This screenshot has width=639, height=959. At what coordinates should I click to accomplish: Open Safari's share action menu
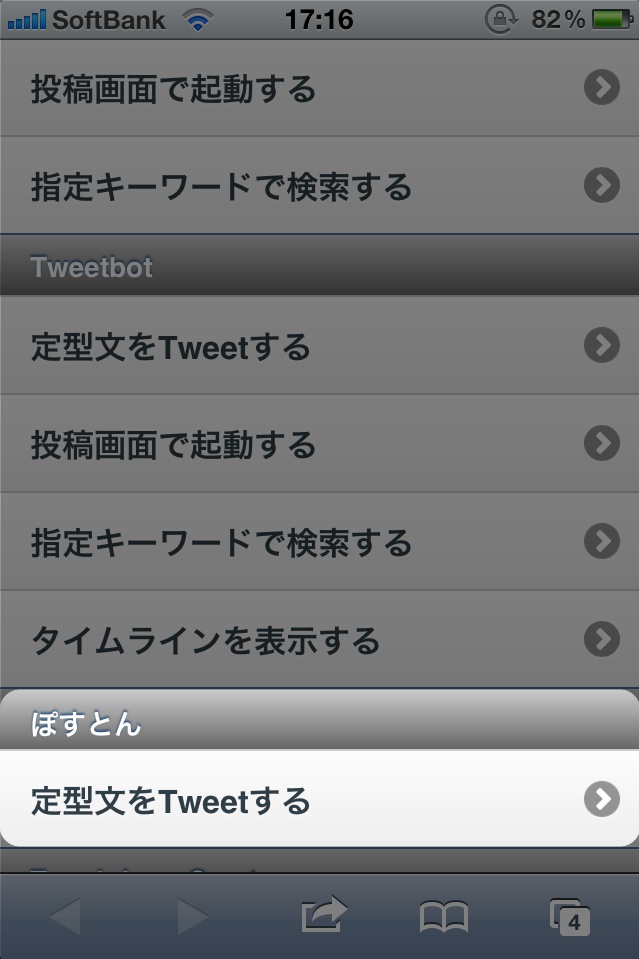[x=323, y=915]
